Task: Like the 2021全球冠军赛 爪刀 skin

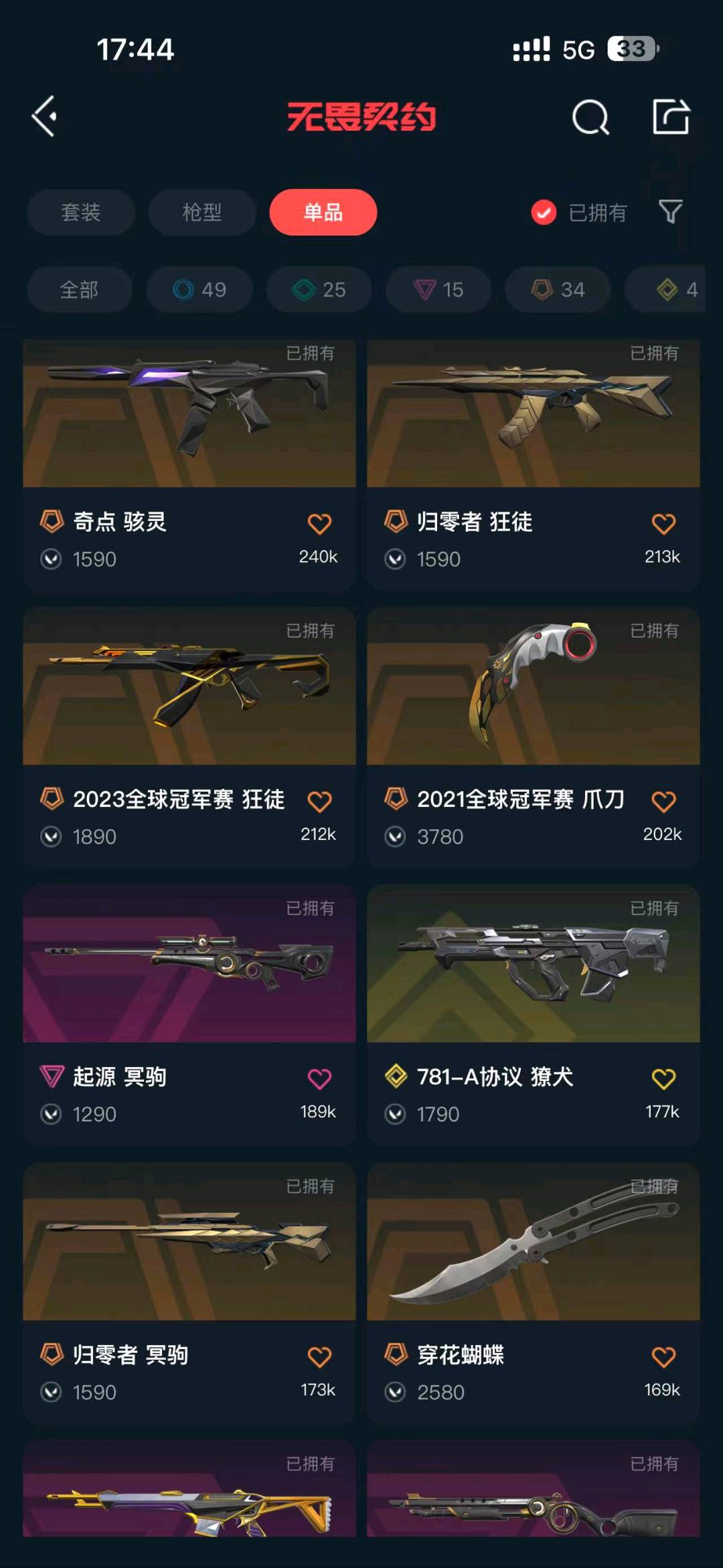Action: (x=663, y=801)
